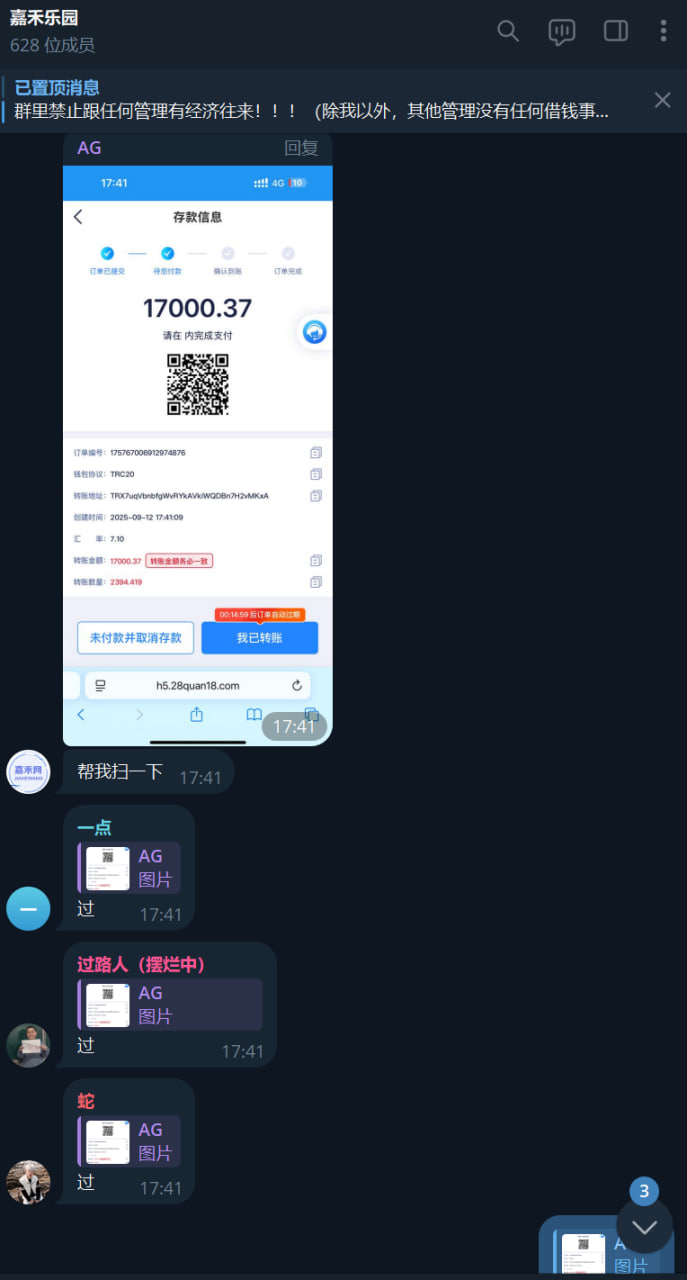Open the three-dot overflow menu
Screen dimensions: 687x1280
663,31
